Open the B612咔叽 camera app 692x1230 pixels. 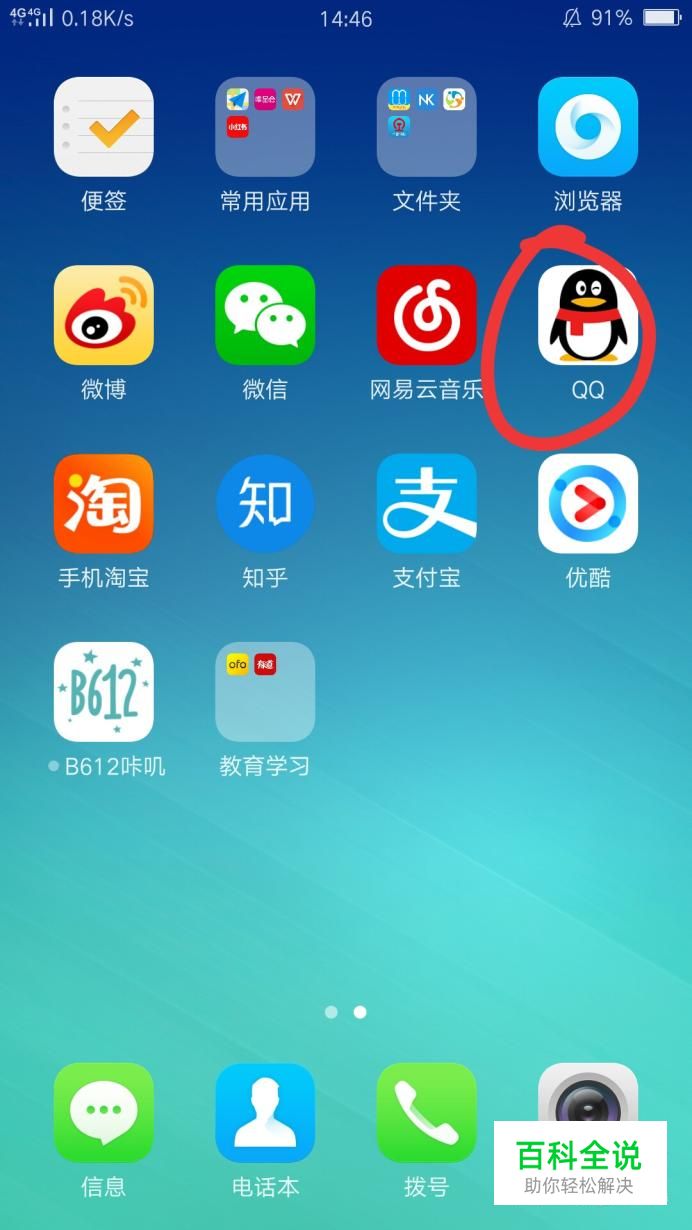[103, 692]
